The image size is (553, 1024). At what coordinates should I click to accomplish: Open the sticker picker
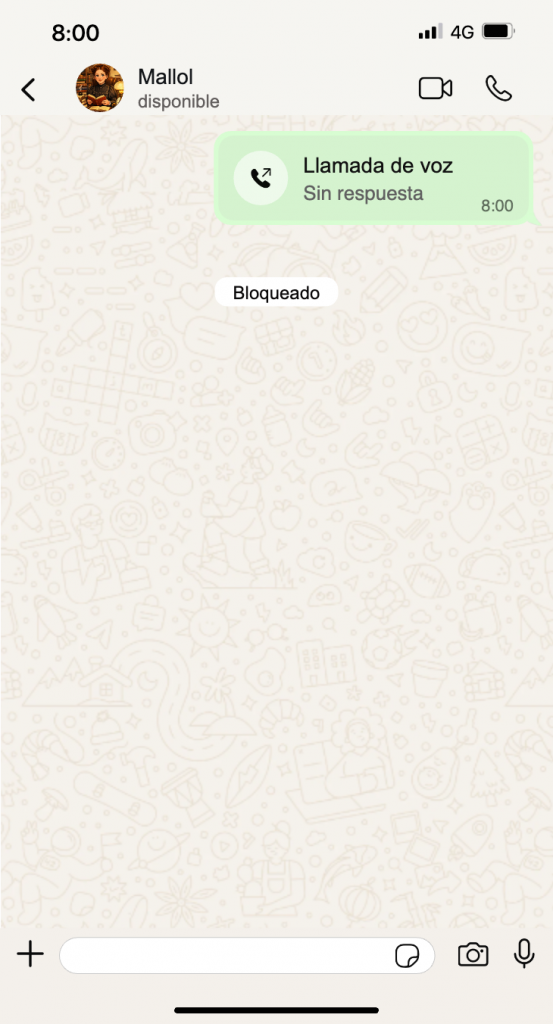pos(407,956)
